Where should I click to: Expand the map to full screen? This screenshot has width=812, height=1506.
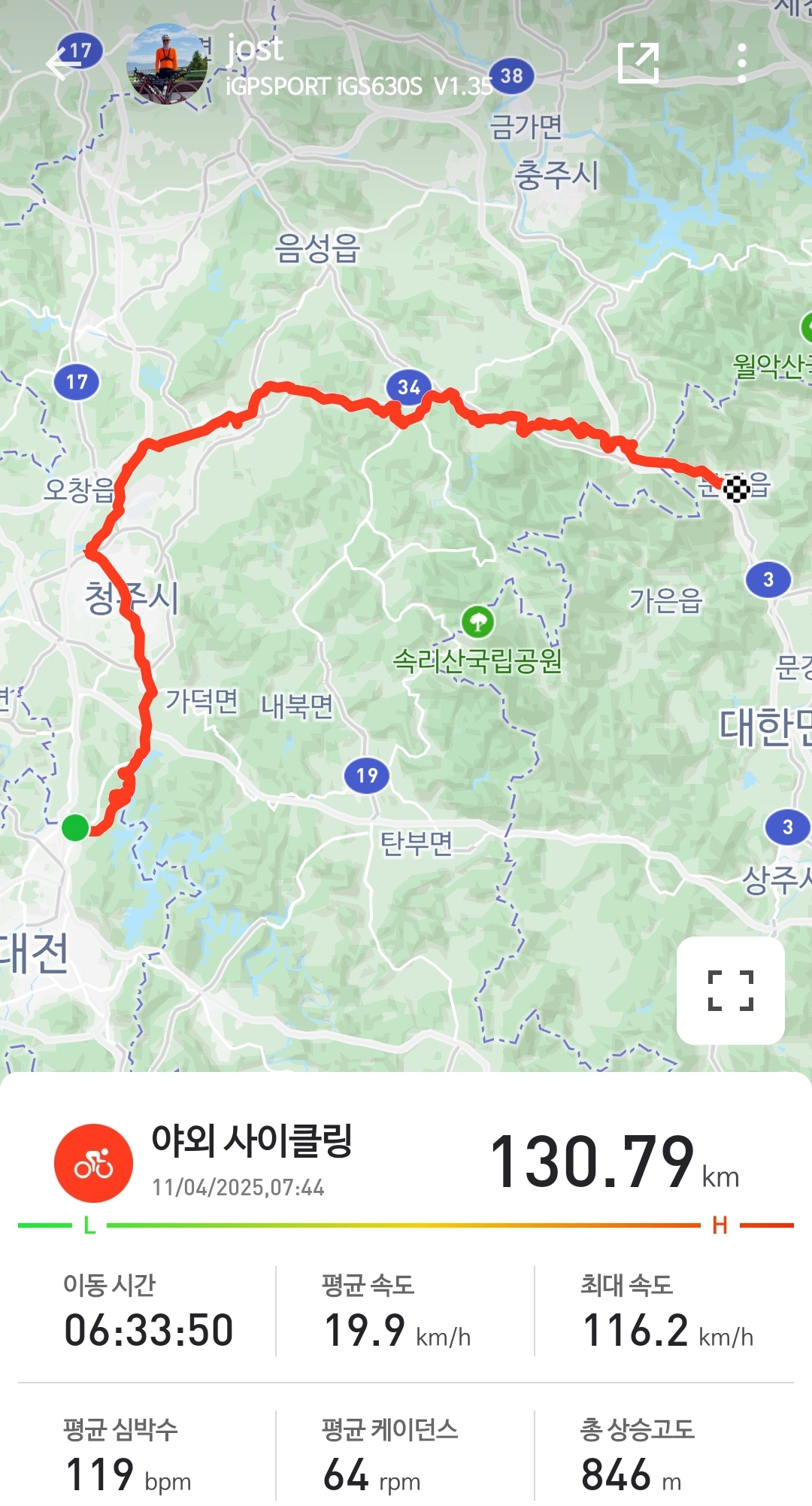click(x=730, y=990)
